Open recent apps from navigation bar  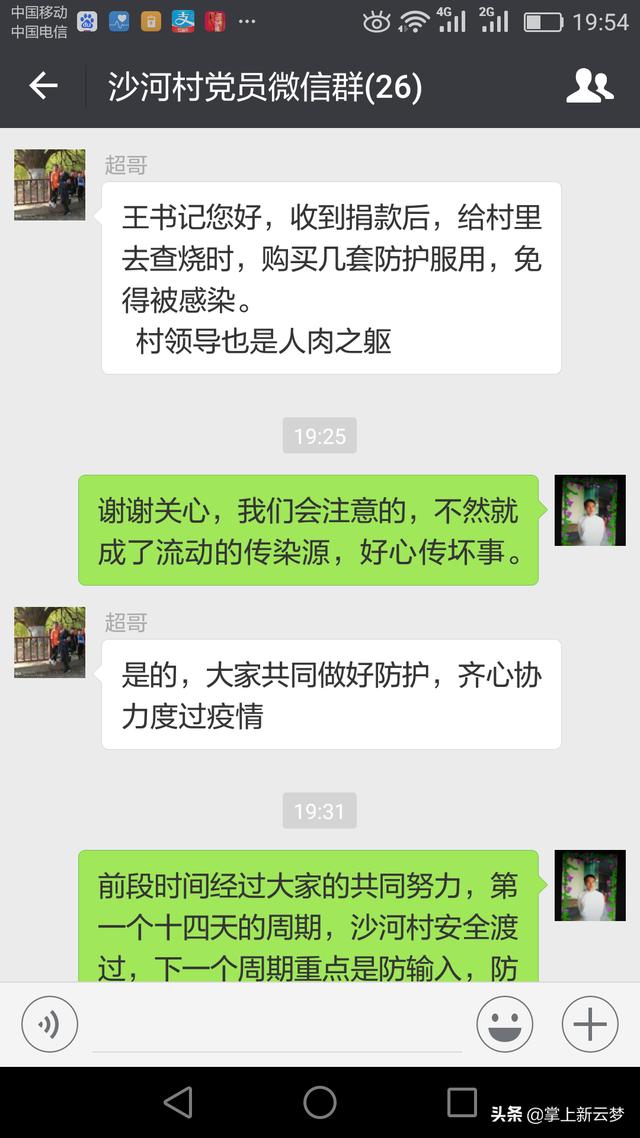tap(462, 1102)
